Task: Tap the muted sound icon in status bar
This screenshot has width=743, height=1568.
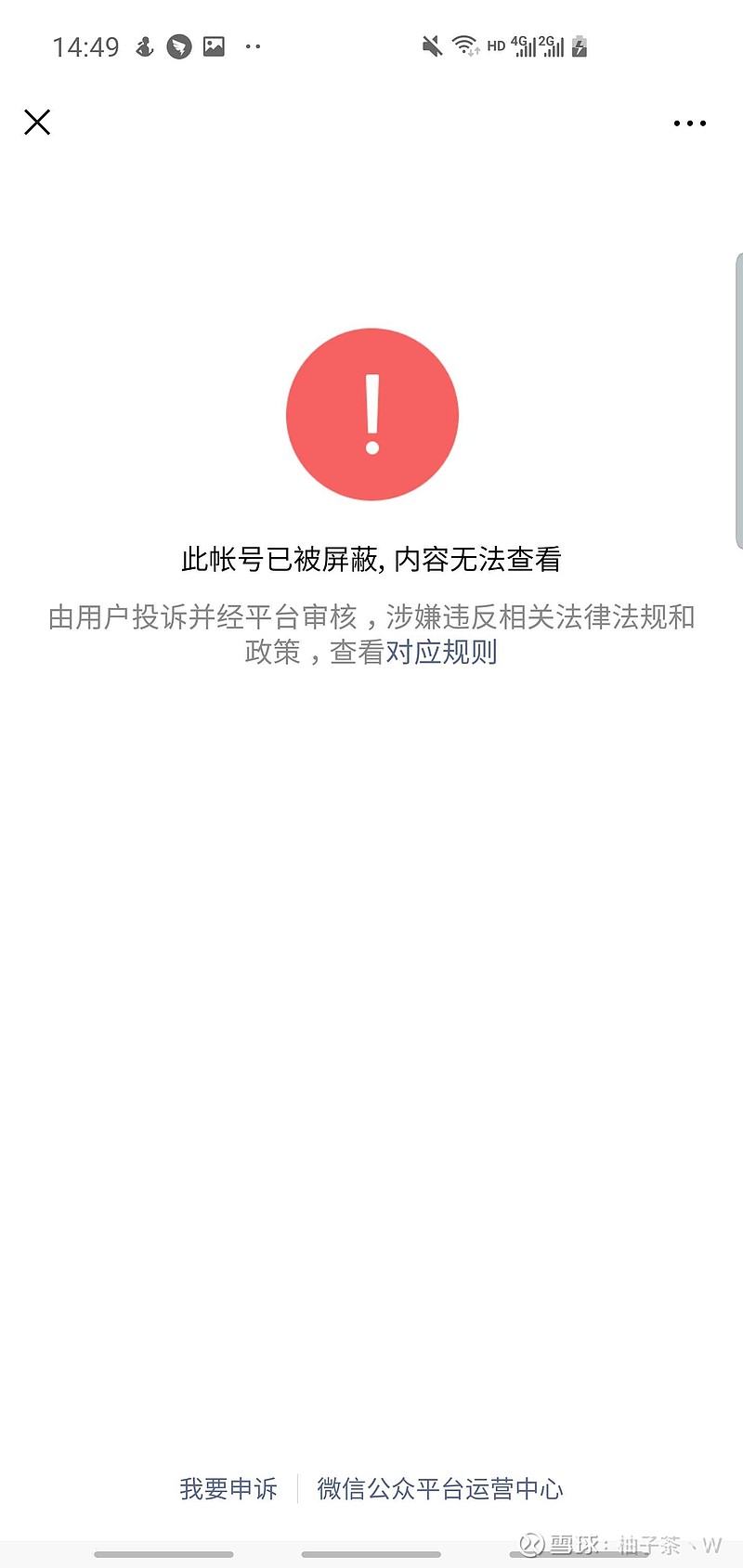Action: coord(431,45)
